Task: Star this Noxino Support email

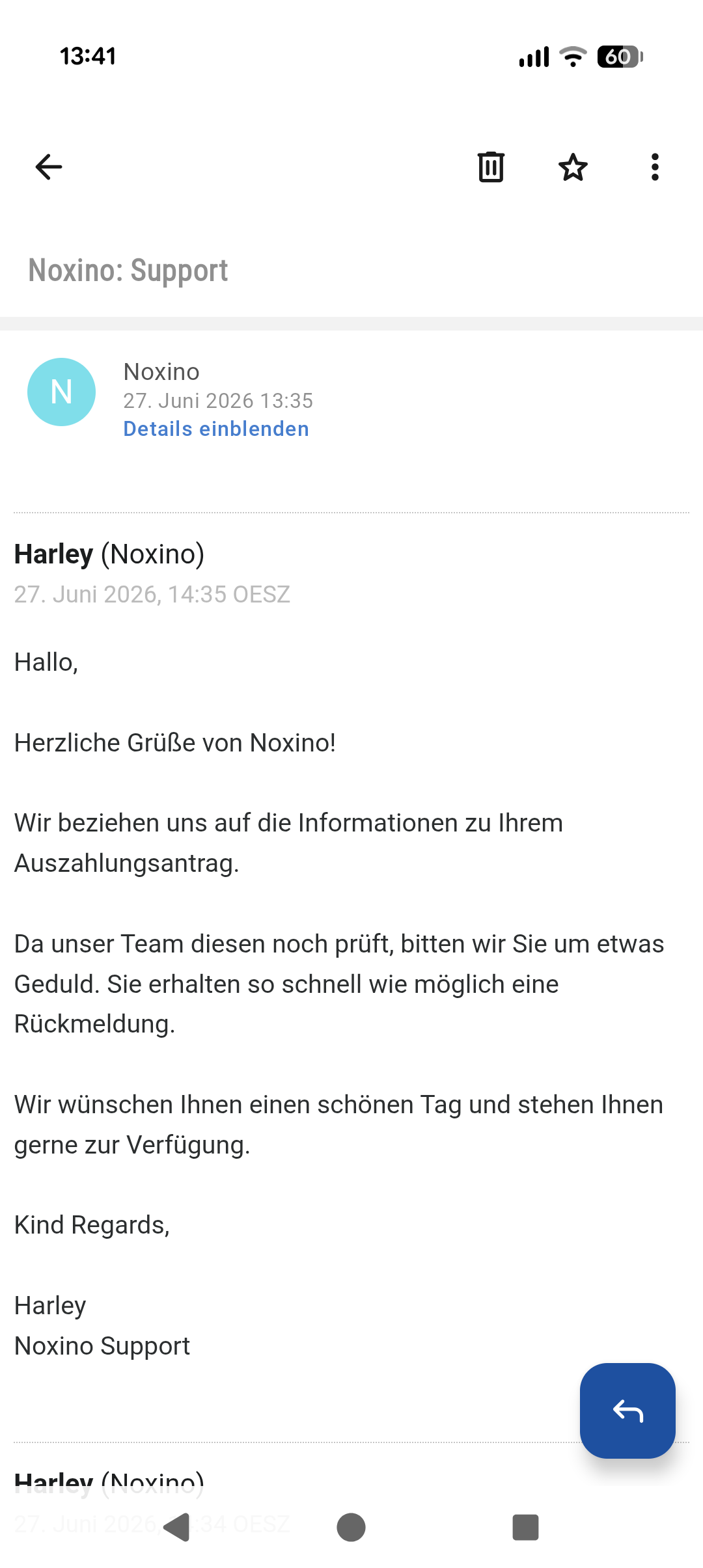Action: coord(573,167)
